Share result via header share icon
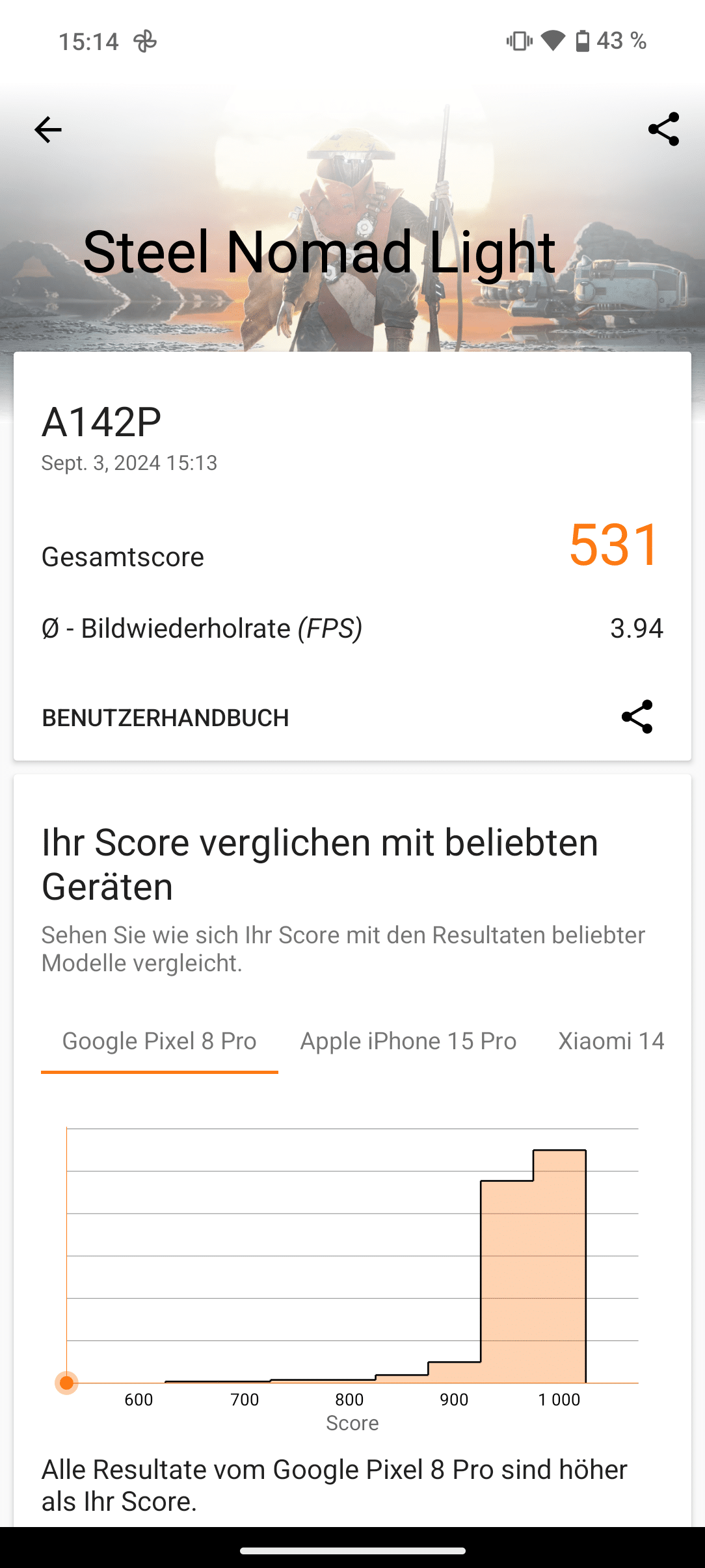This screenshot has height=1568, width=705. pos(663,129)
